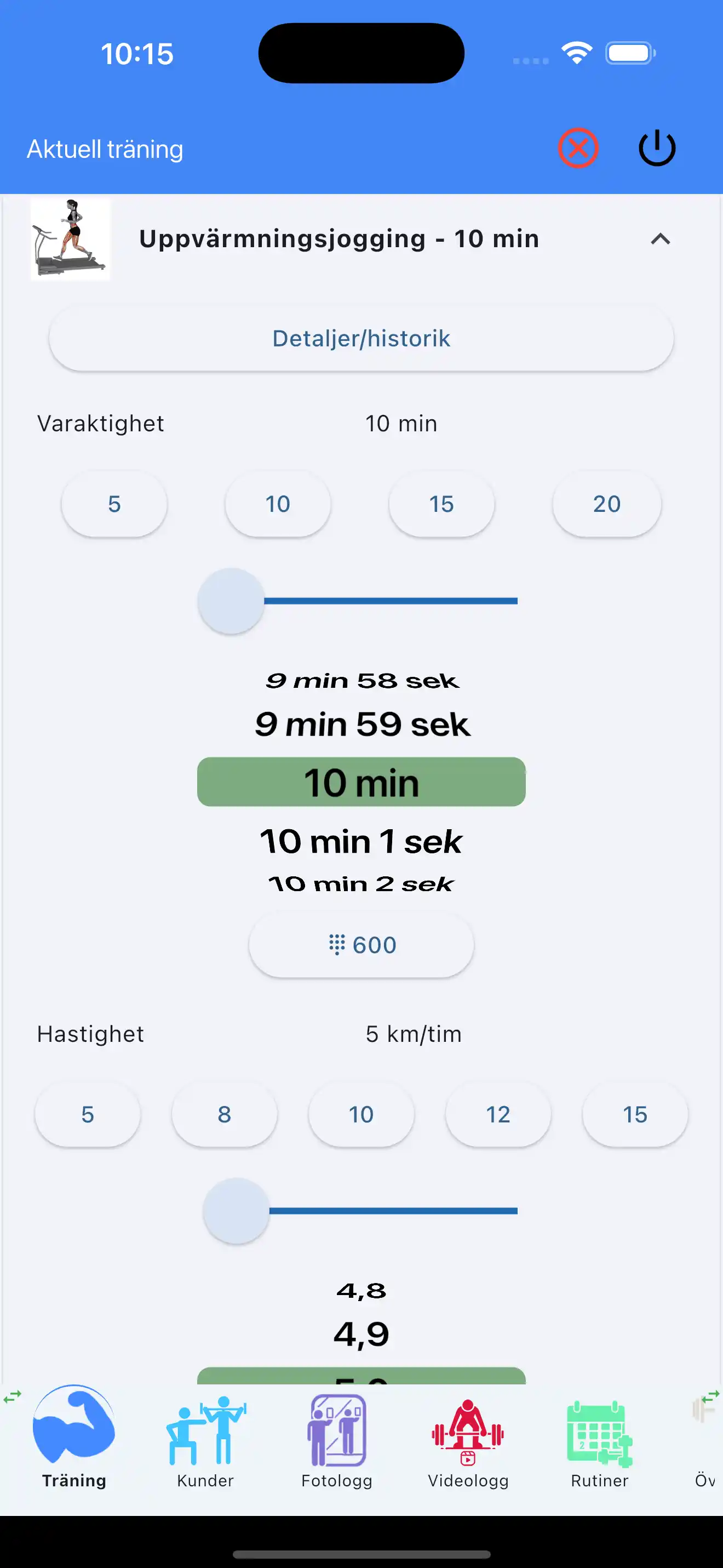Tap the speed slider handle
723x1568 pixels.
236,1211
